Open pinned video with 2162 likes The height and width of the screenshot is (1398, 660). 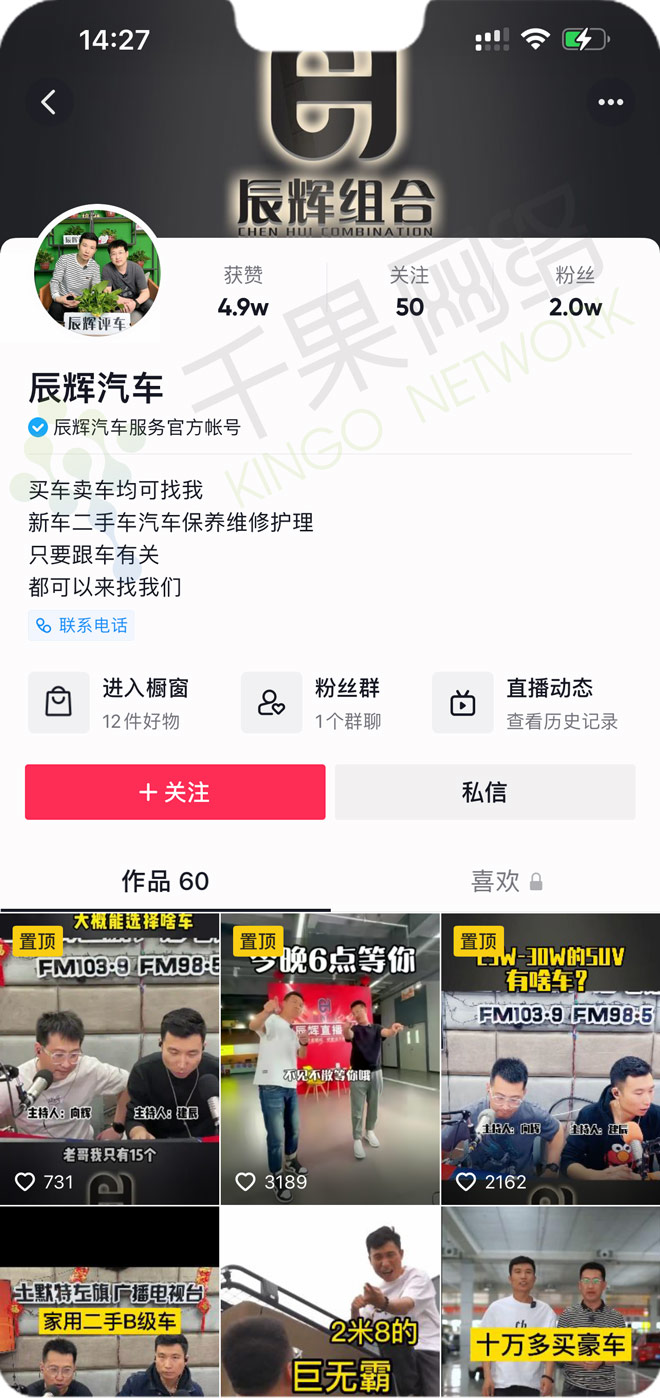[x=550, y=1058]
